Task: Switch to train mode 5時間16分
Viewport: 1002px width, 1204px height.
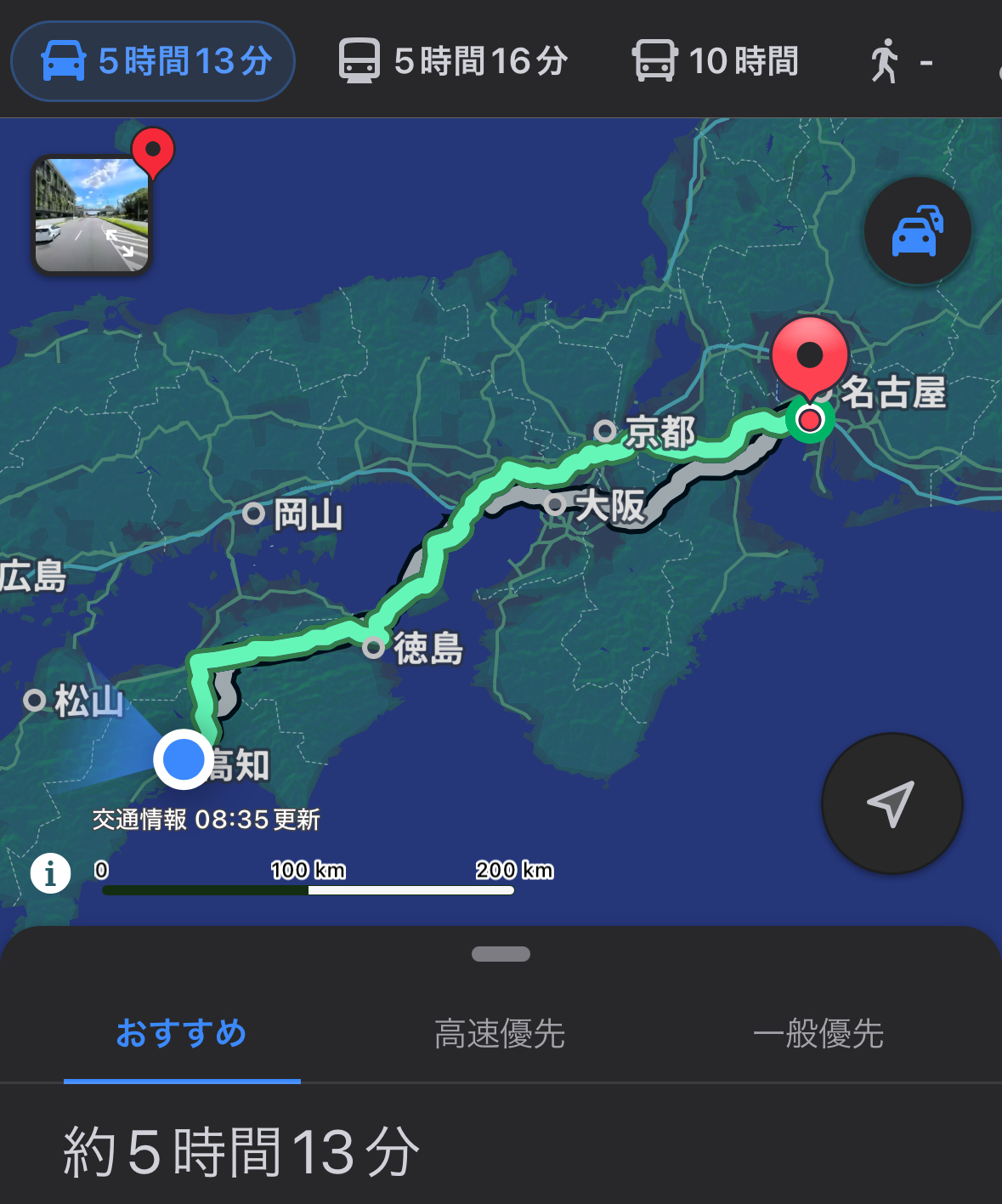Action: (x=452, y=61)
